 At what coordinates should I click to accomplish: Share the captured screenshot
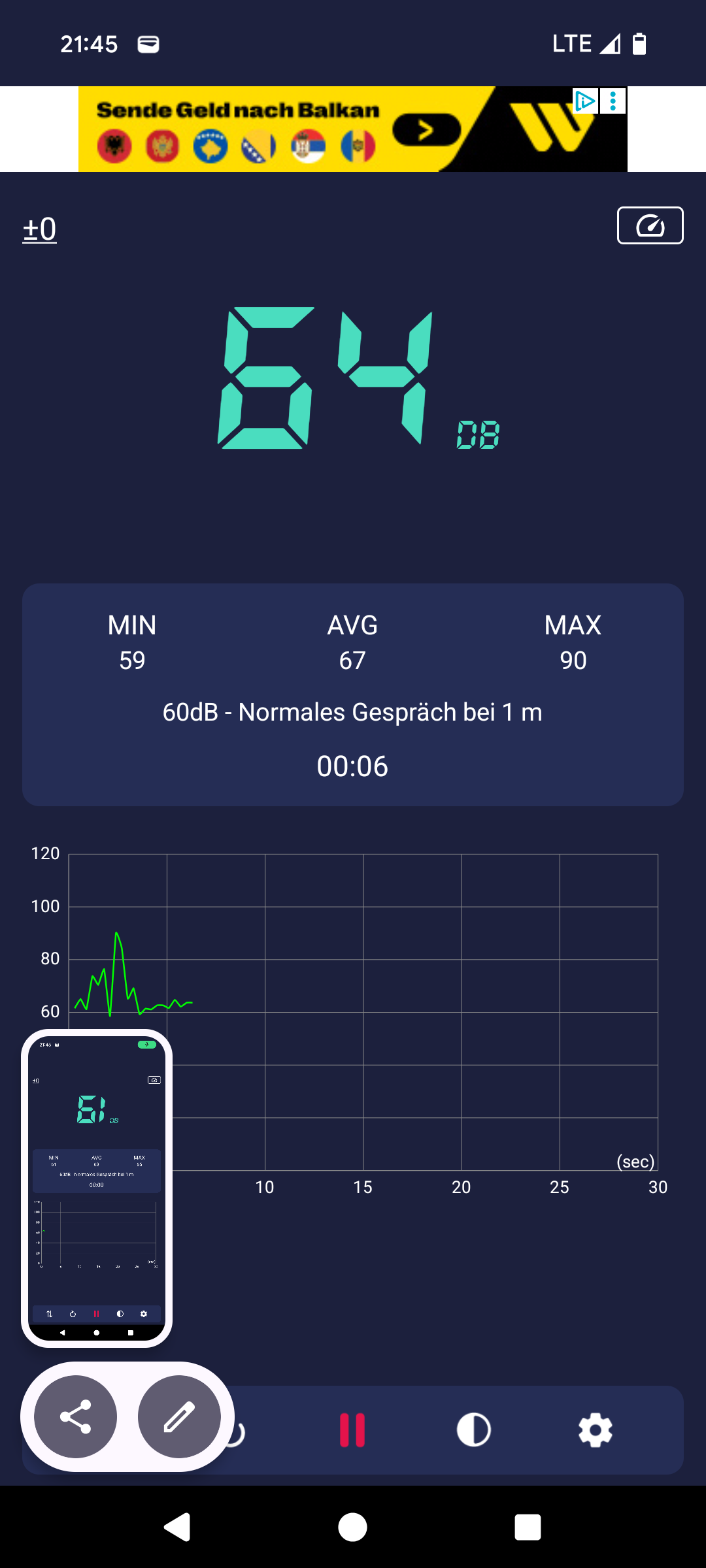click(x=75, y=1416)
